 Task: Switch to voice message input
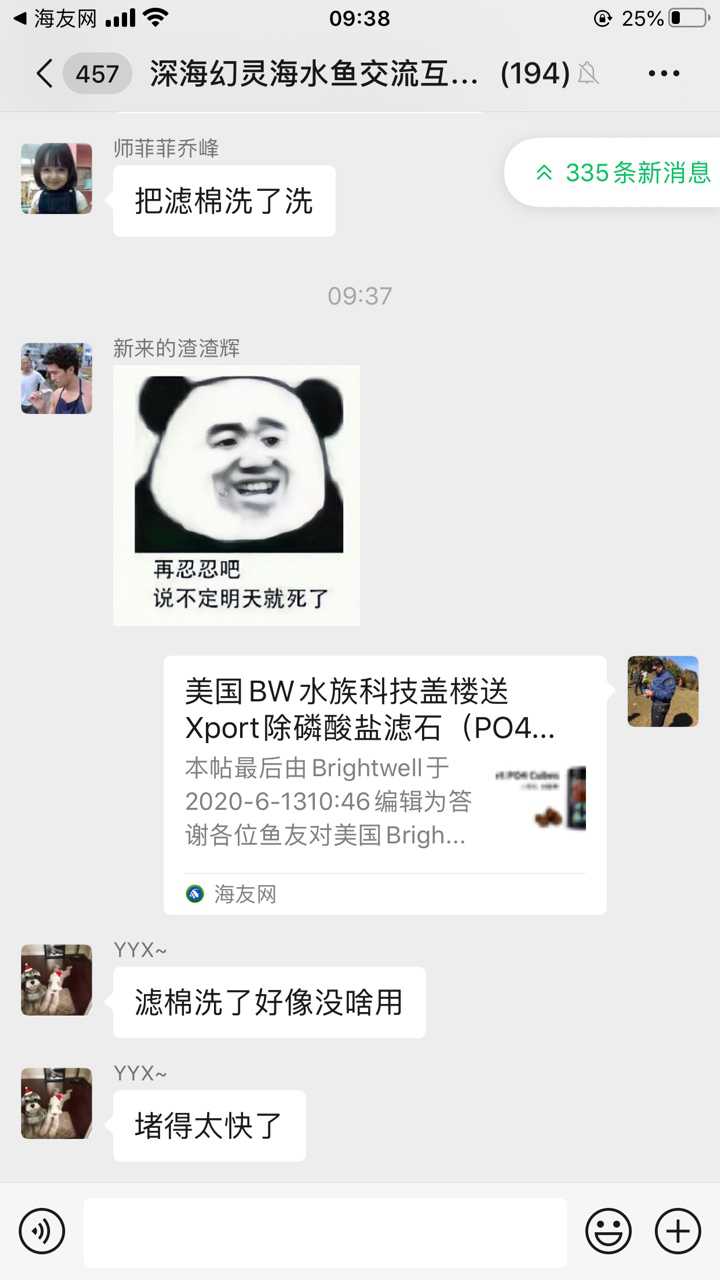tap(41, 1231)
